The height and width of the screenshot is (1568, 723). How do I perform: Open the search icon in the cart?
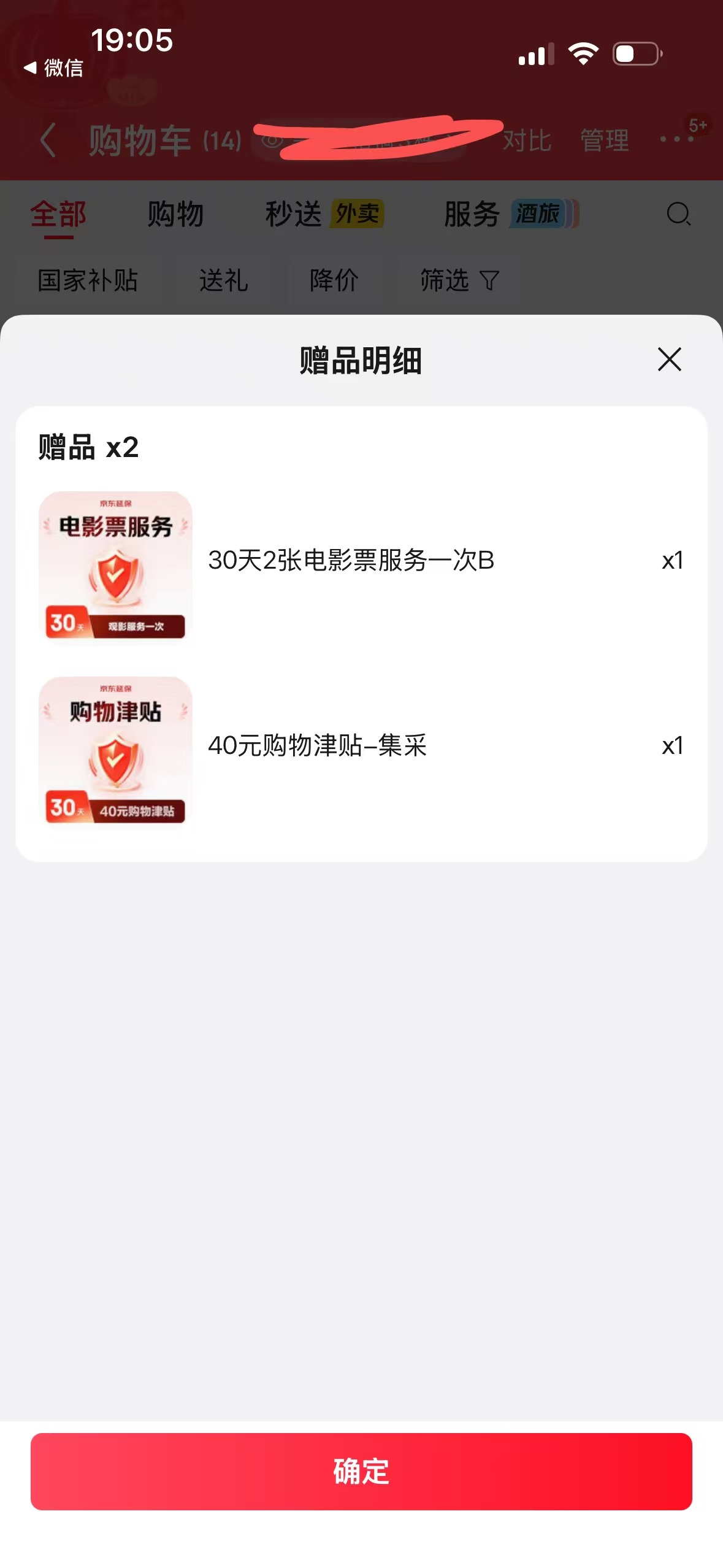[678, 214]
